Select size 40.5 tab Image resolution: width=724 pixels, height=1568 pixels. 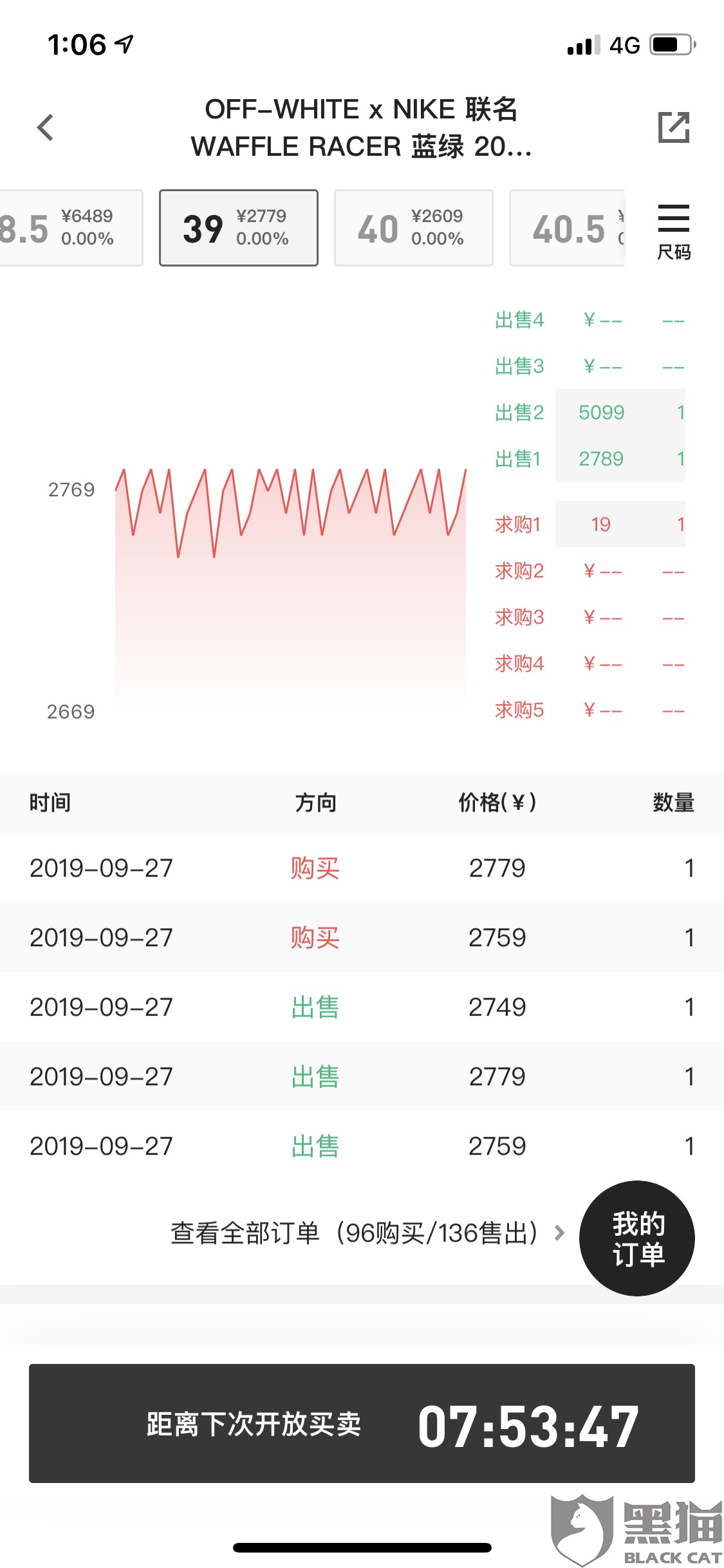click(568, 228)
